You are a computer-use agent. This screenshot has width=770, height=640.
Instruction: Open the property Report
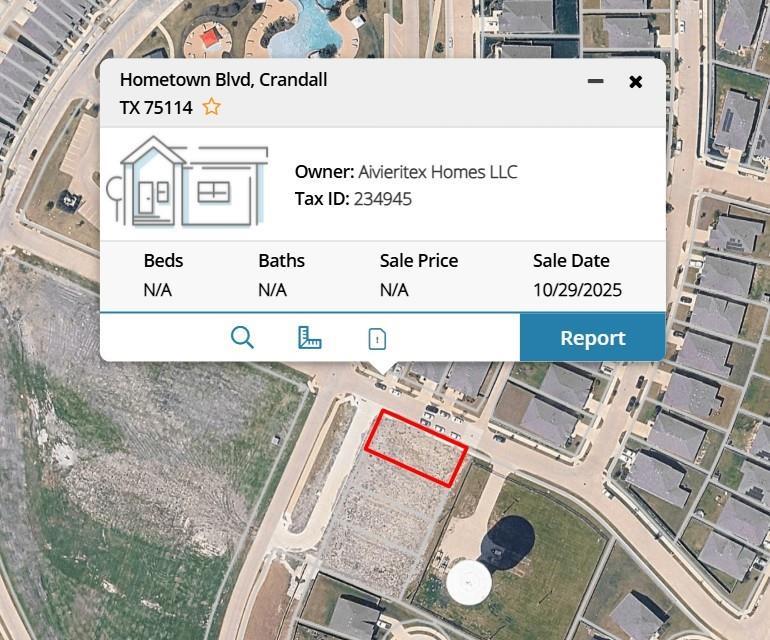point(592,338)
